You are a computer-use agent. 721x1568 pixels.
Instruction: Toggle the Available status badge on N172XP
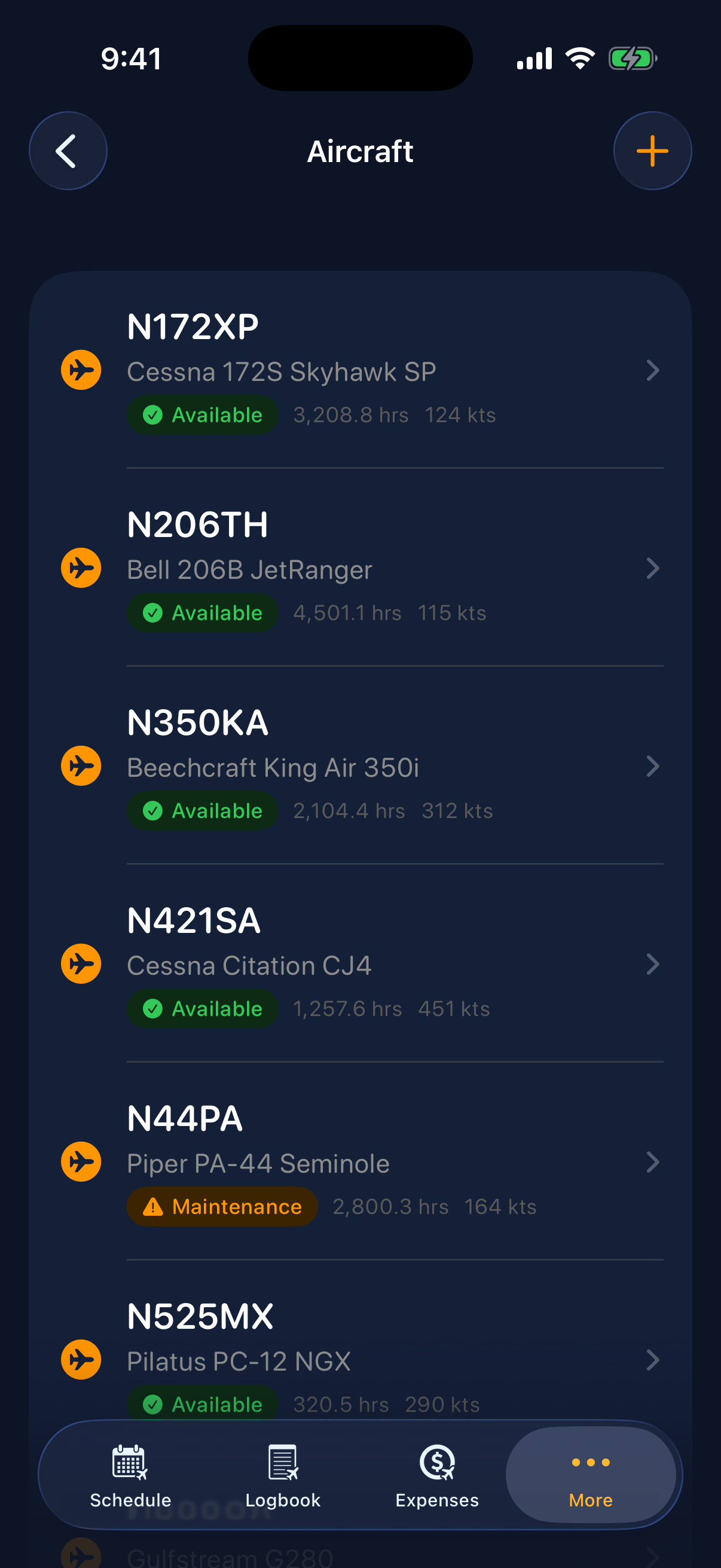202,414
